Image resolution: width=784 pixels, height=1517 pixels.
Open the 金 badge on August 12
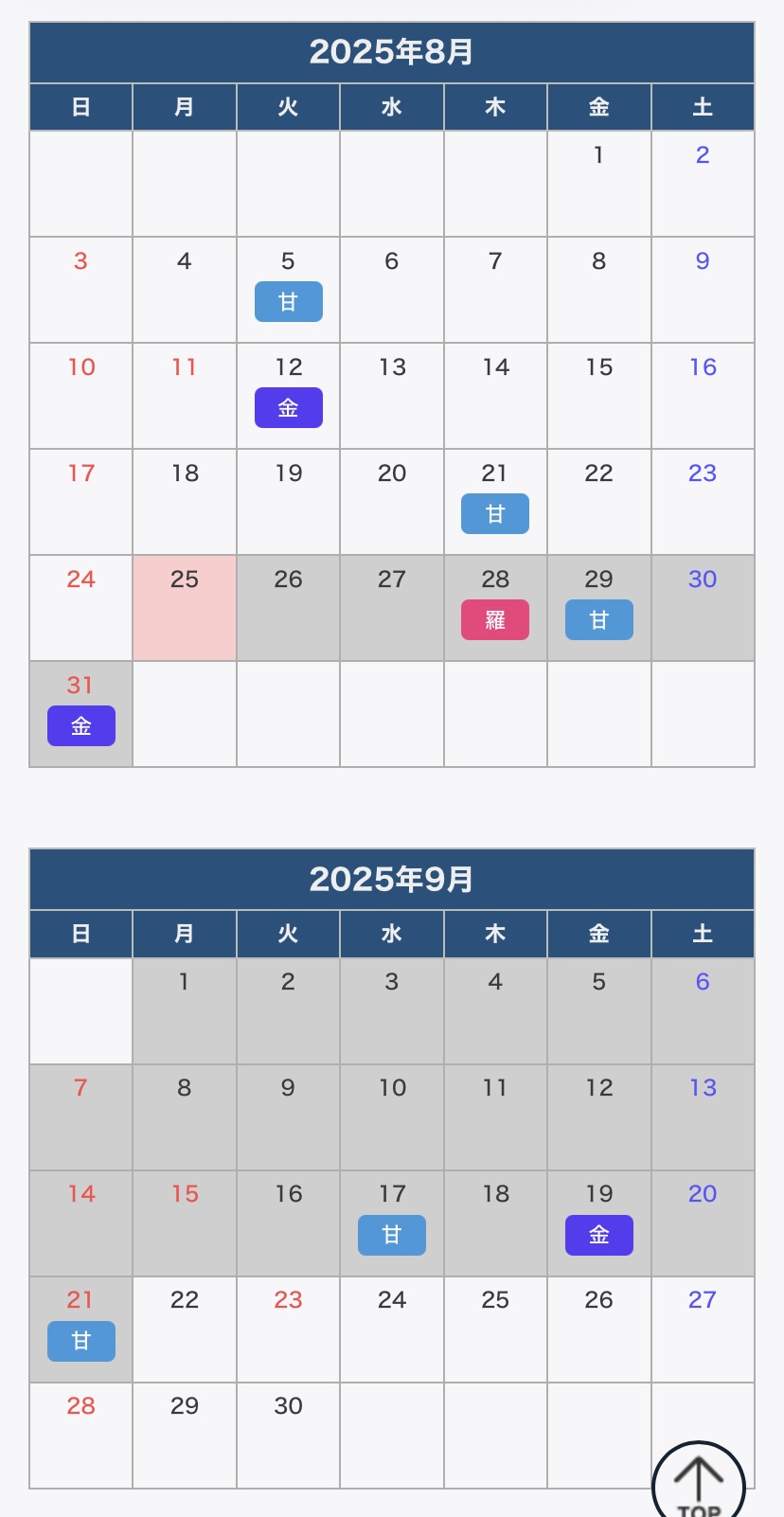coord(289,408)
